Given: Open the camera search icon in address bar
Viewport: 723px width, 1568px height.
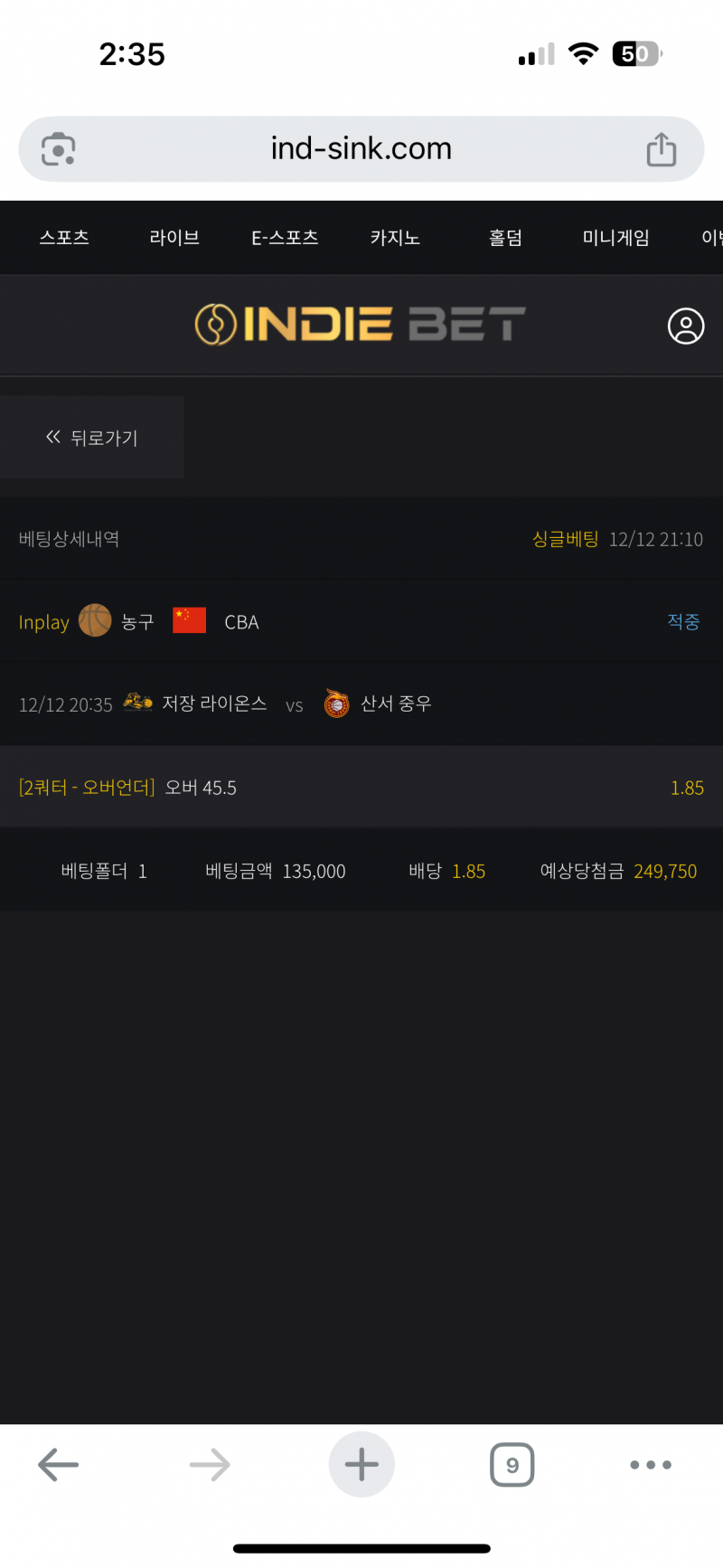Looking at the screenshot, I should tap(59, 149).
